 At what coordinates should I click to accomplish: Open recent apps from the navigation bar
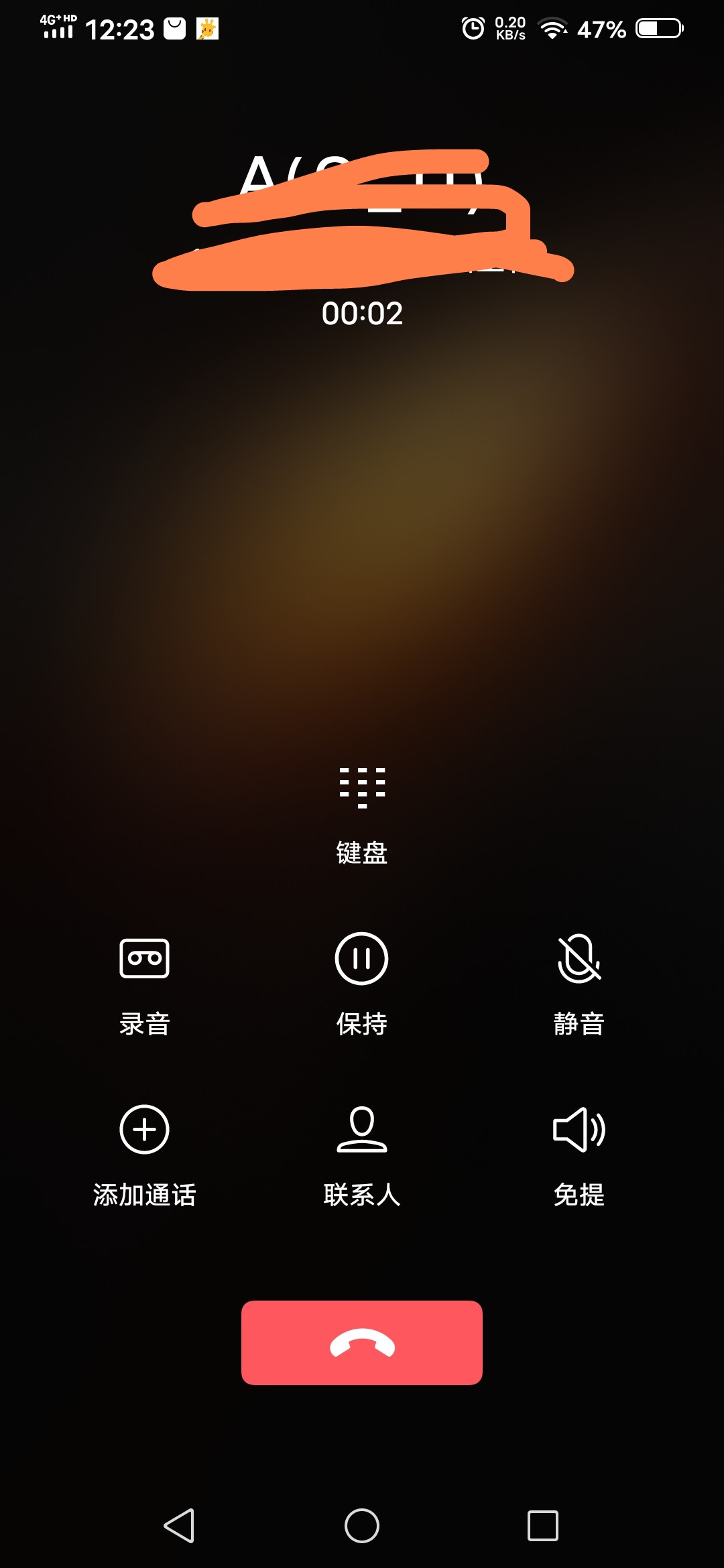(x=542, y=1526)
